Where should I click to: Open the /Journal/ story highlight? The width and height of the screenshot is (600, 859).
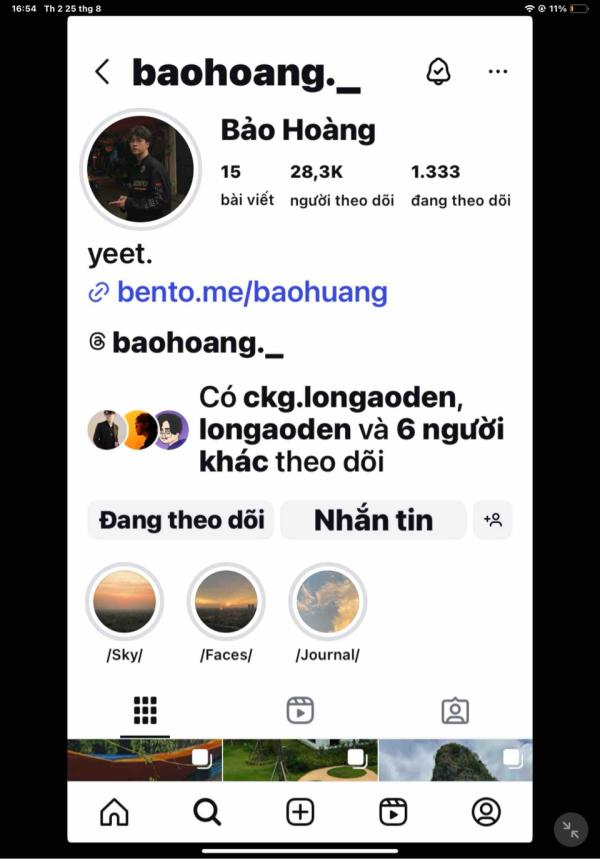pyautogui.click(x=328, y=602)
